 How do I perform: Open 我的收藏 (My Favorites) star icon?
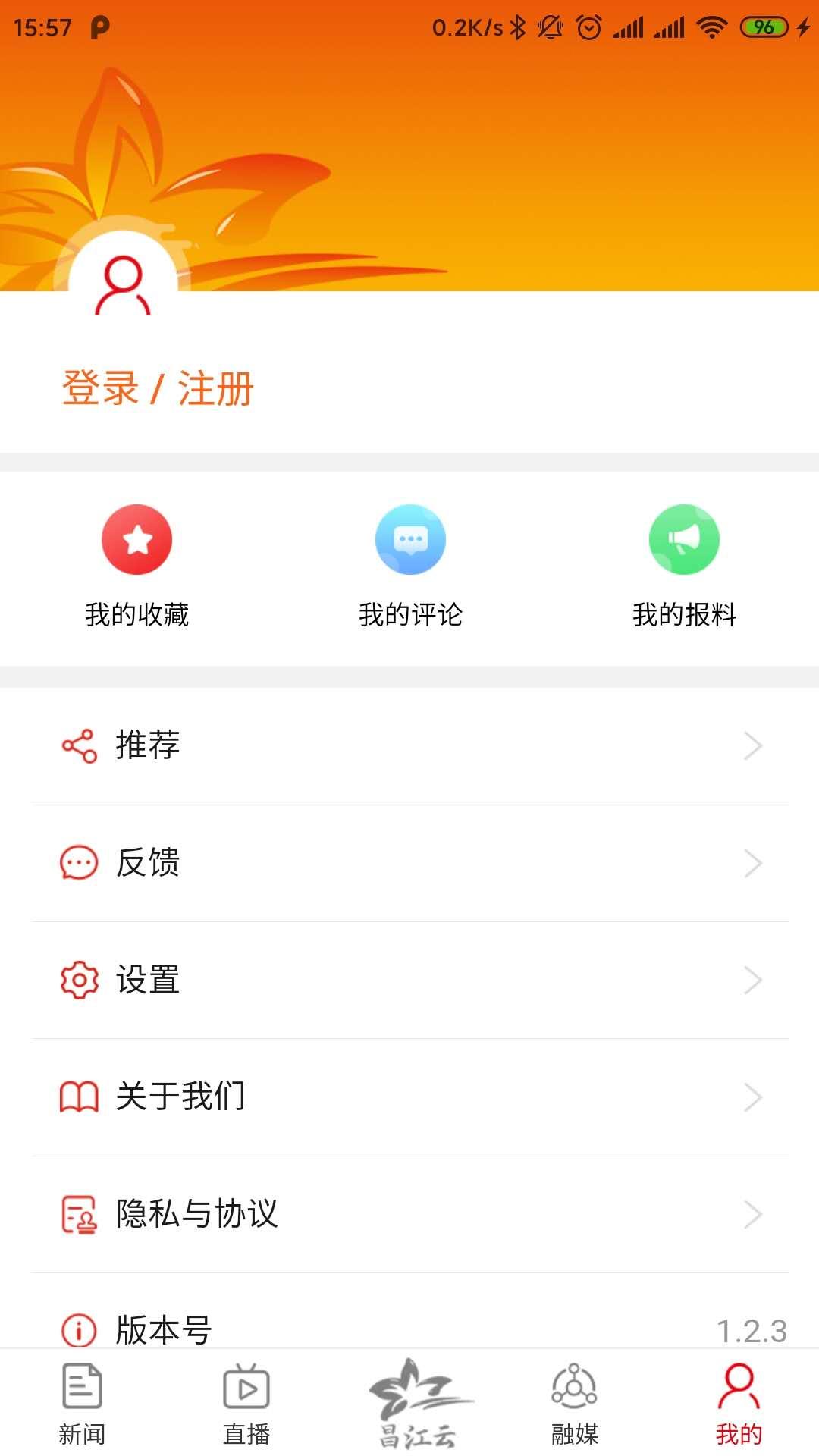tap(137, 540)
